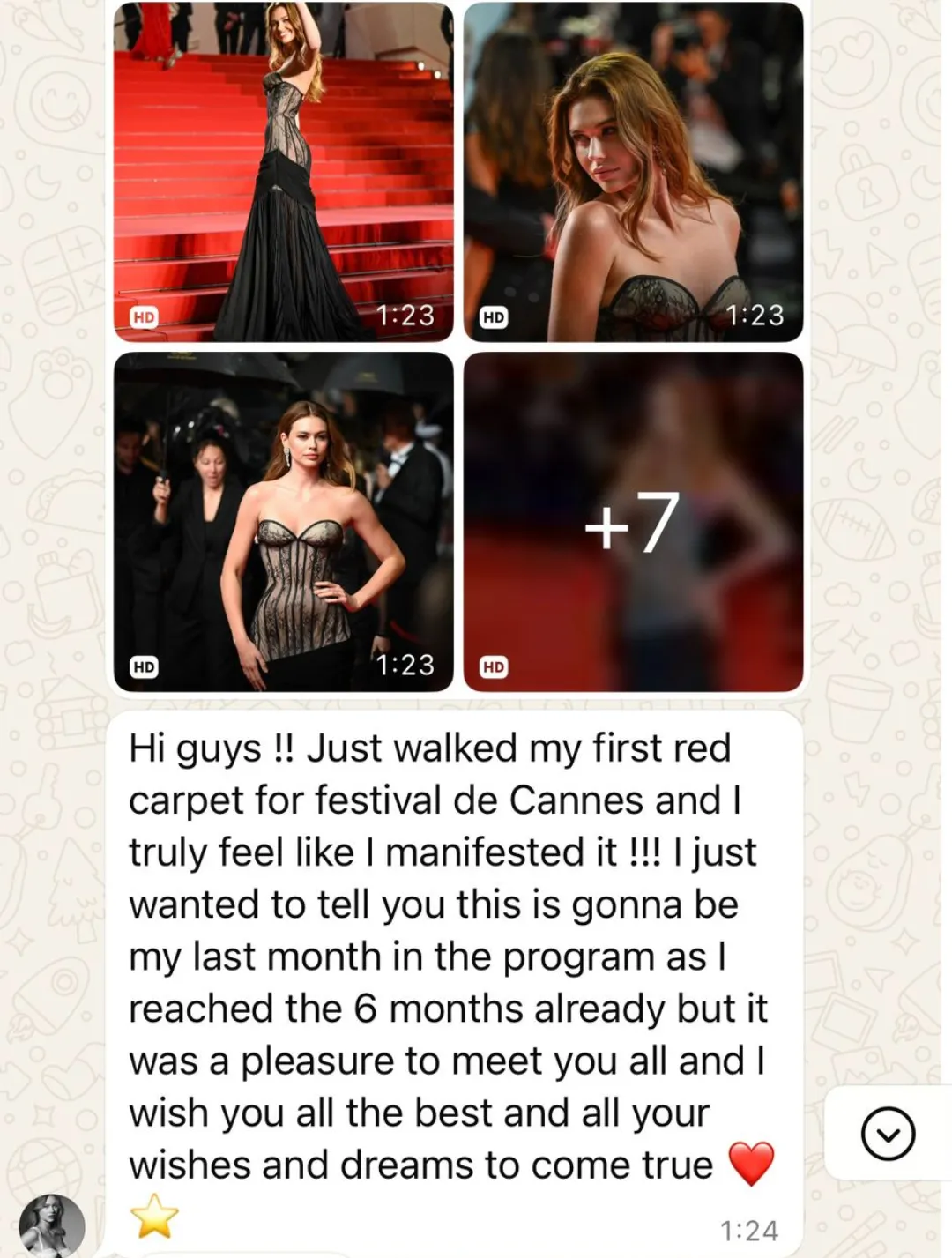Open the full-length red carpet staircase photo
Image resolution: width=952 pixels, height=1258 pixels.
284,171
